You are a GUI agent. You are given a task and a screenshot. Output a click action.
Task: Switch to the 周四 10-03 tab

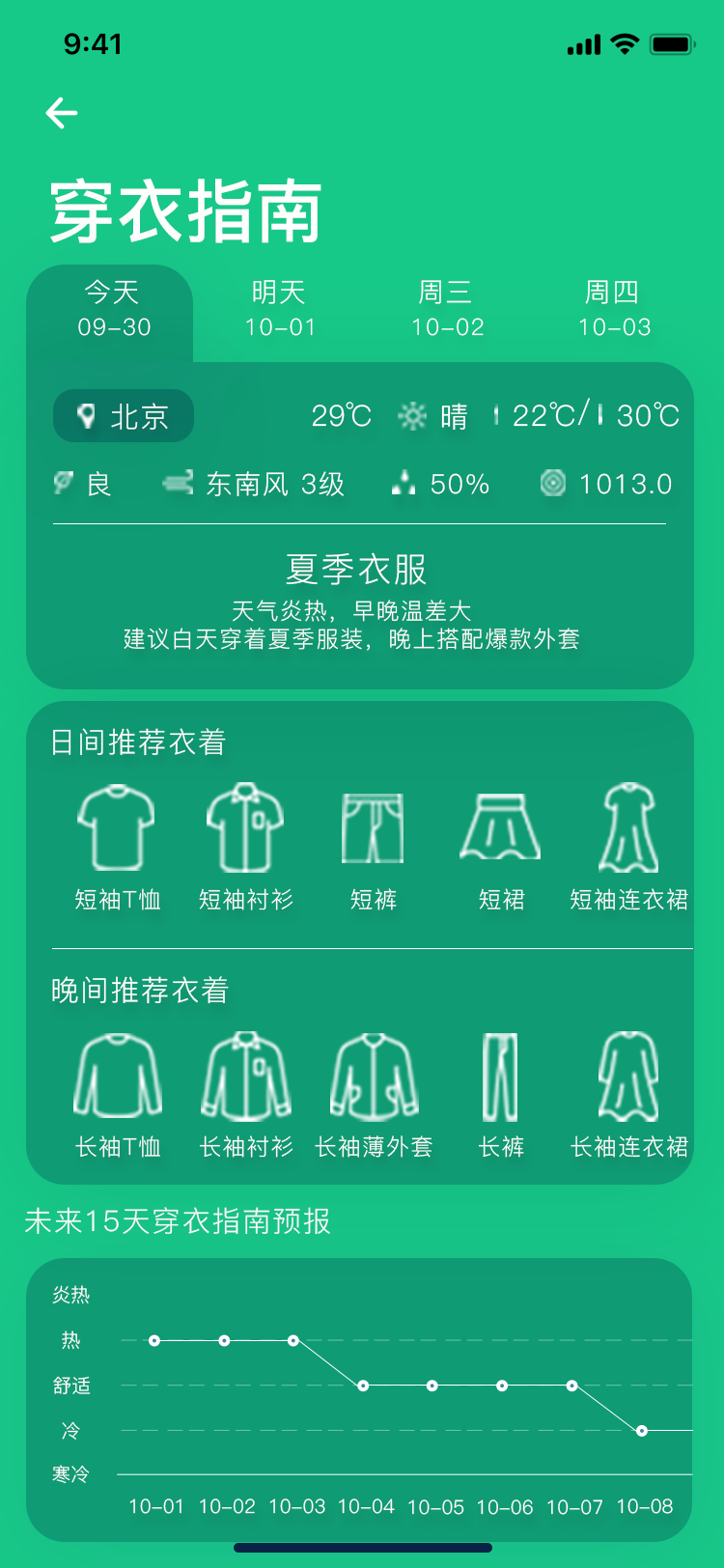pos(614,310)
